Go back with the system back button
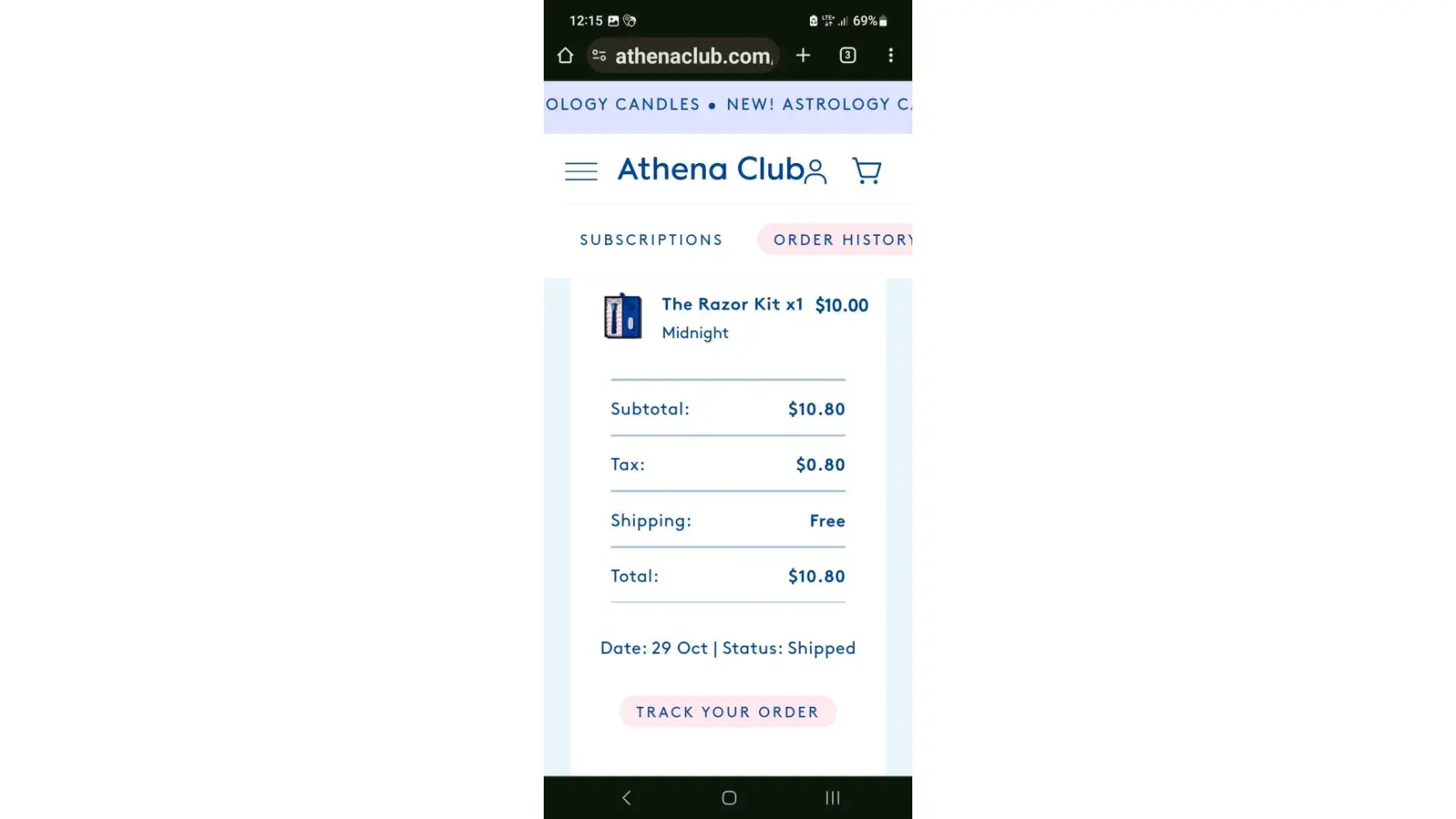1456x819 pixels. [626, 798]
